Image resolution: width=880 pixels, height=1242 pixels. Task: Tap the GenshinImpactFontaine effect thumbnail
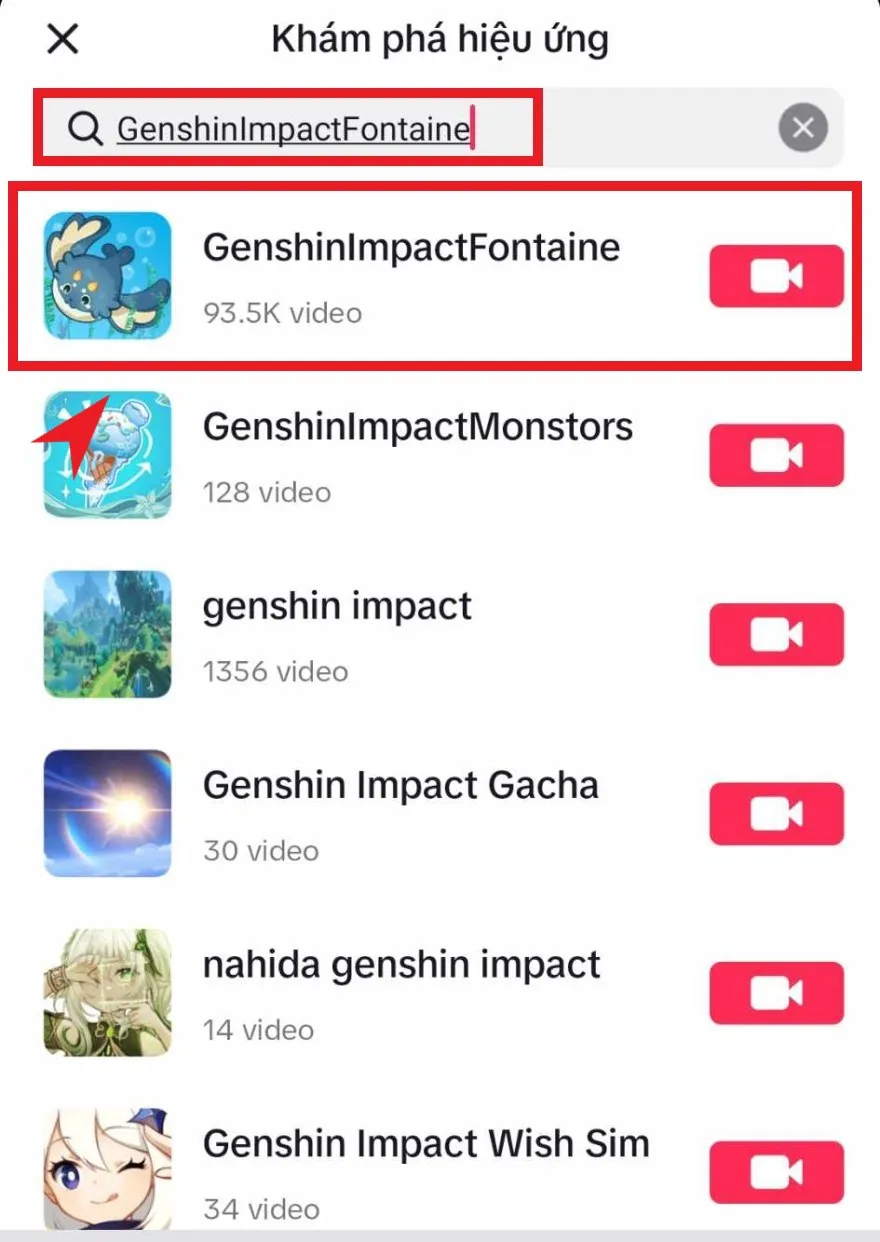[x=107, y=275]
